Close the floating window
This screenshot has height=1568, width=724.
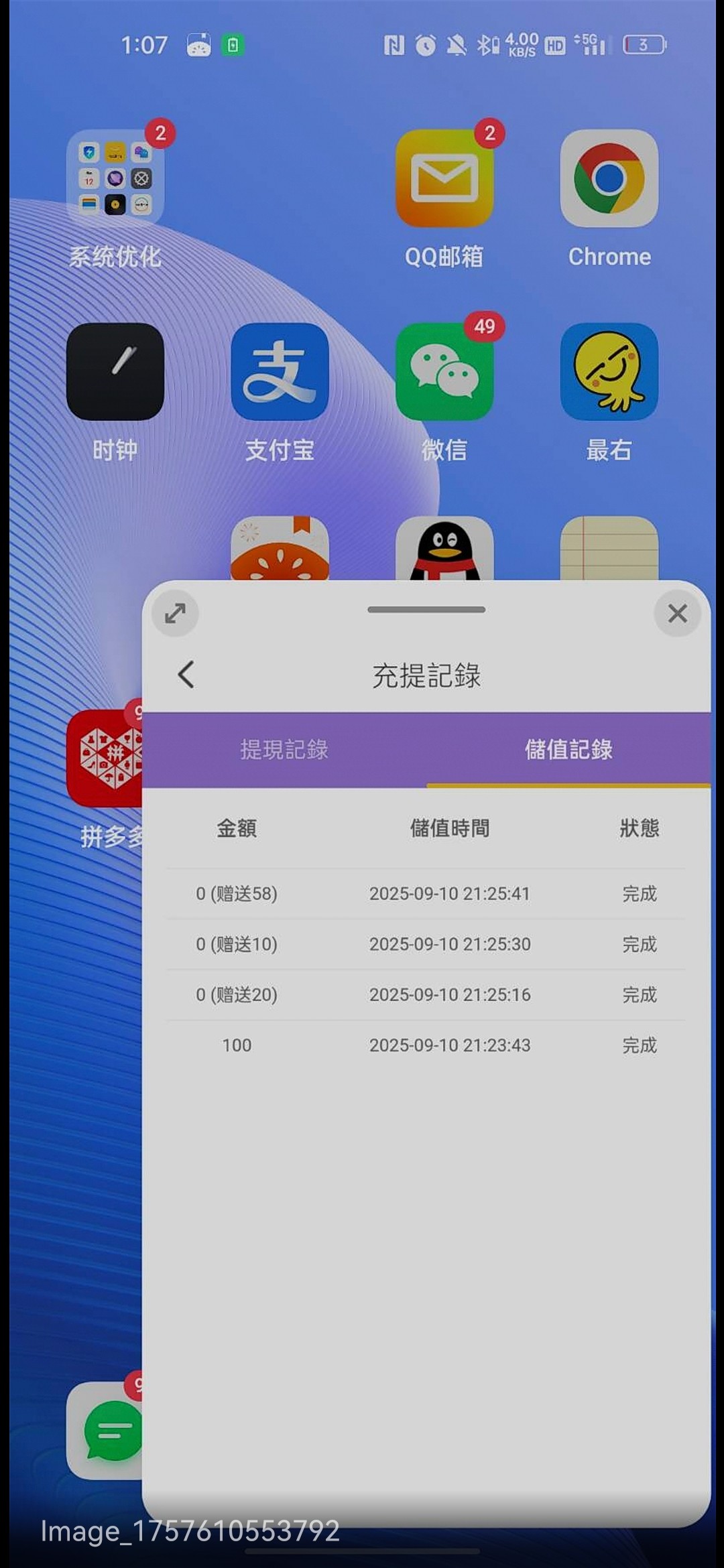(677, 613)
